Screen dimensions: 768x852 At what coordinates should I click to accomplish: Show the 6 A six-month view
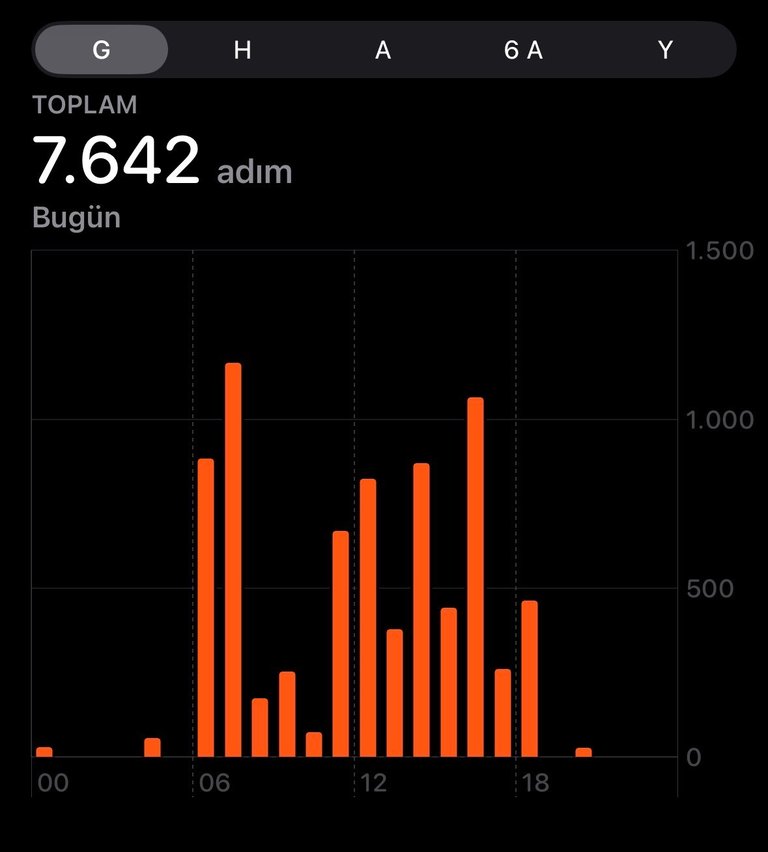[x=523, y=50]
